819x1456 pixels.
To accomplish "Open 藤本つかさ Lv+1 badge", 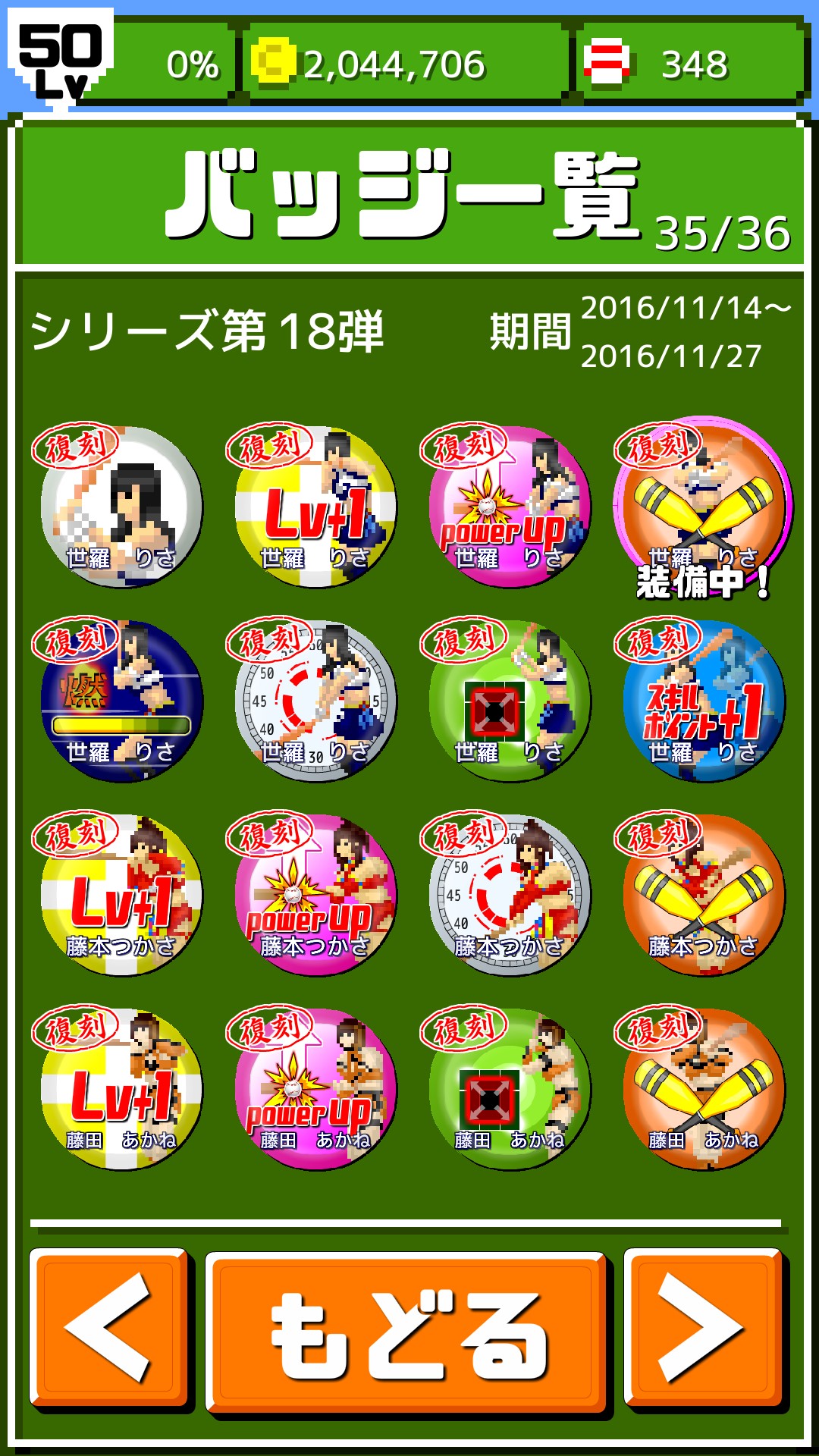I will pyautogui.click(x=121, y=895).
